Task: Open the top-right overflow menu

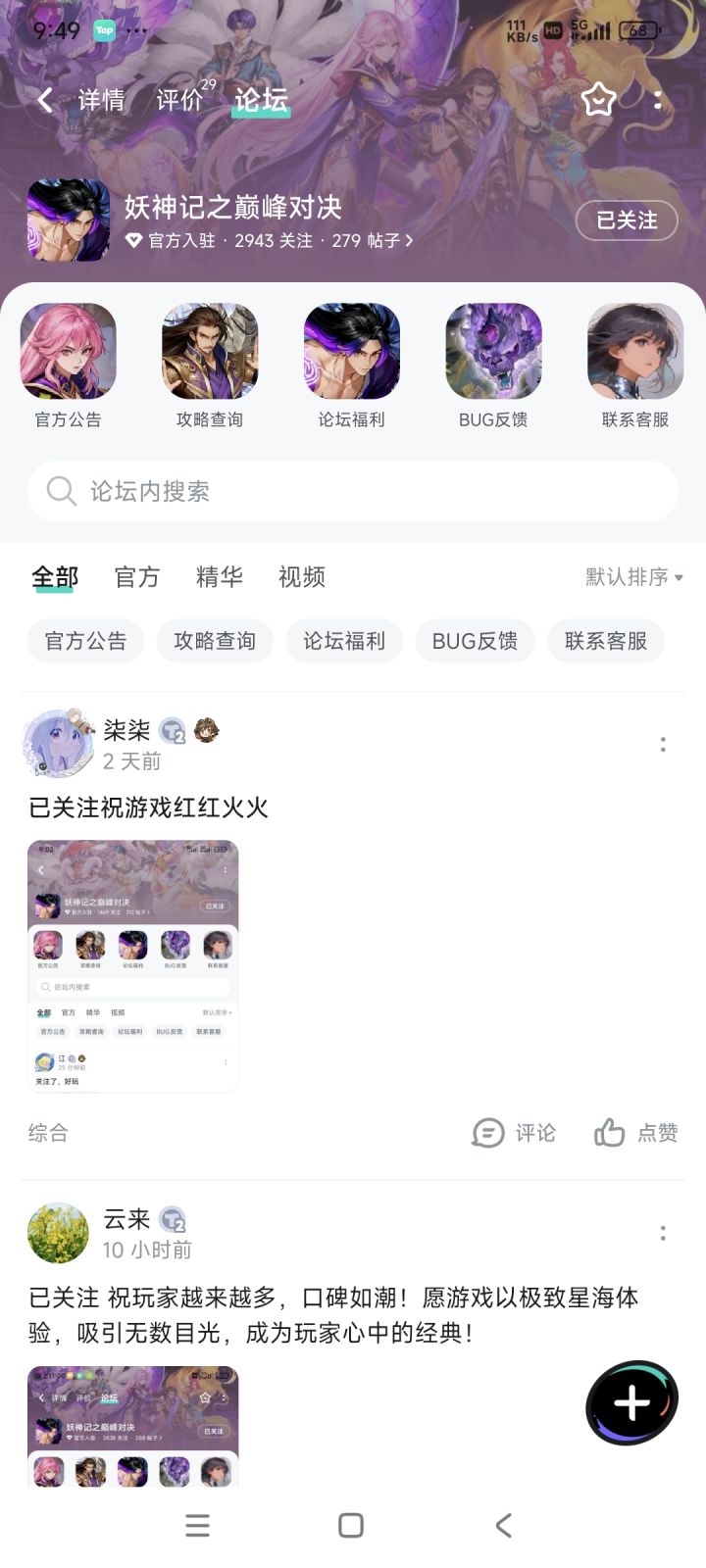Action: pyautogui.click(x=658, y=100)
